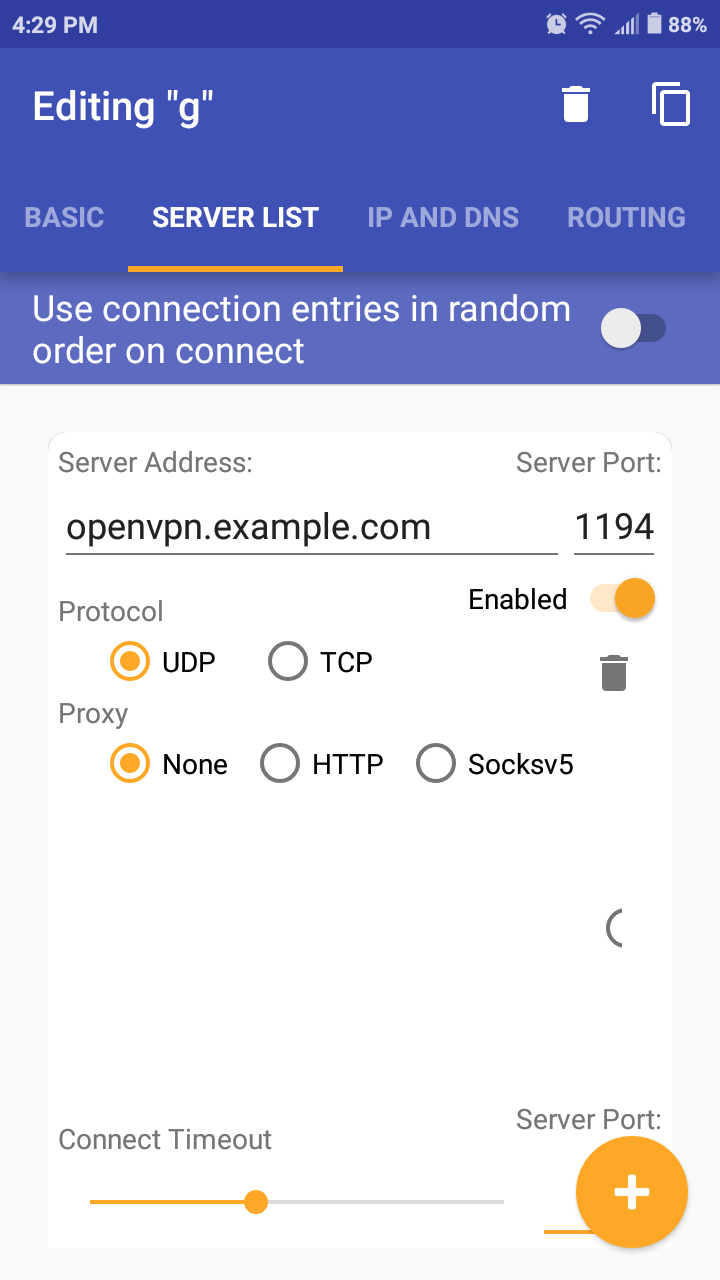The height and width of the screenshot is (1280, 720).
Task: Toggle random order connection entries switch
Action: pyautogui.click(x=634, y=328)
